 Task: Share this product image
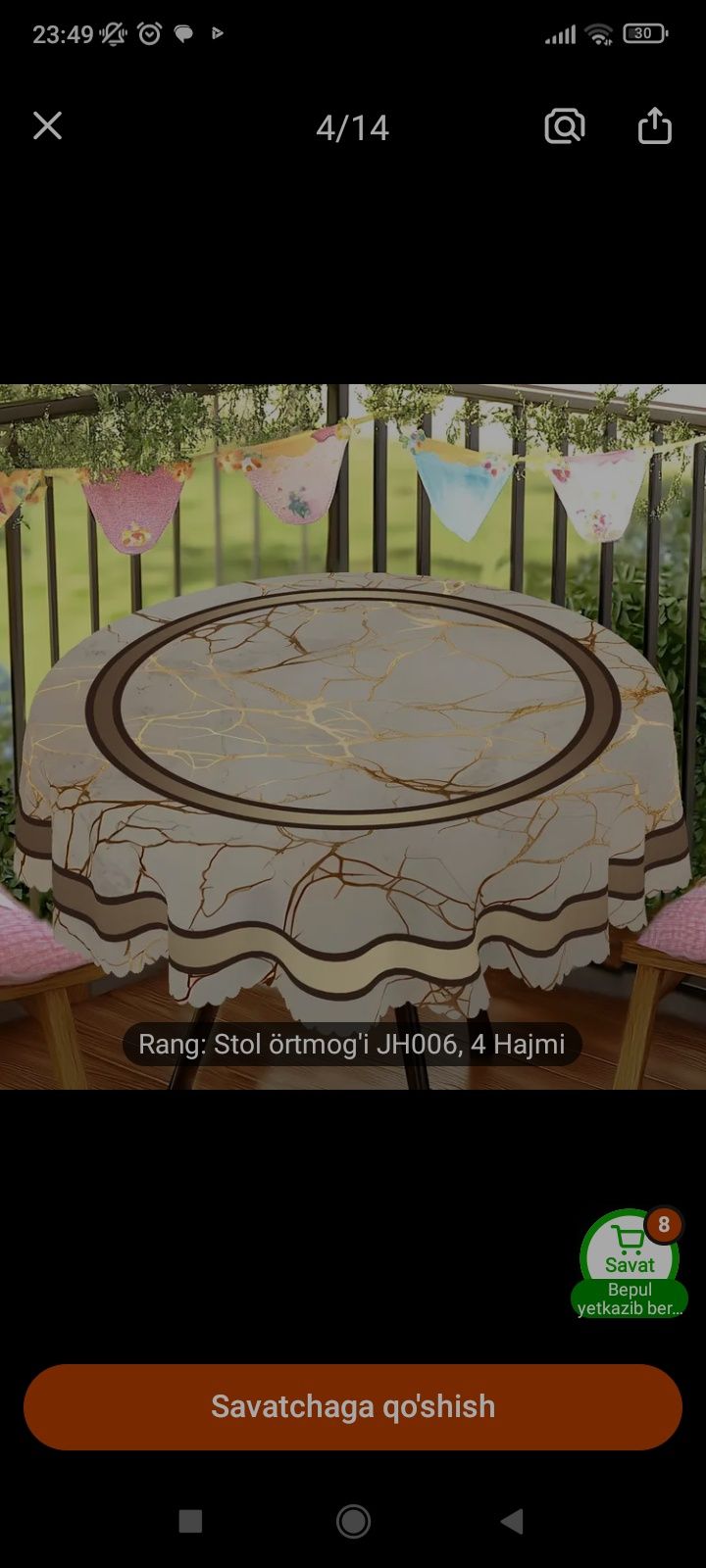654,126
